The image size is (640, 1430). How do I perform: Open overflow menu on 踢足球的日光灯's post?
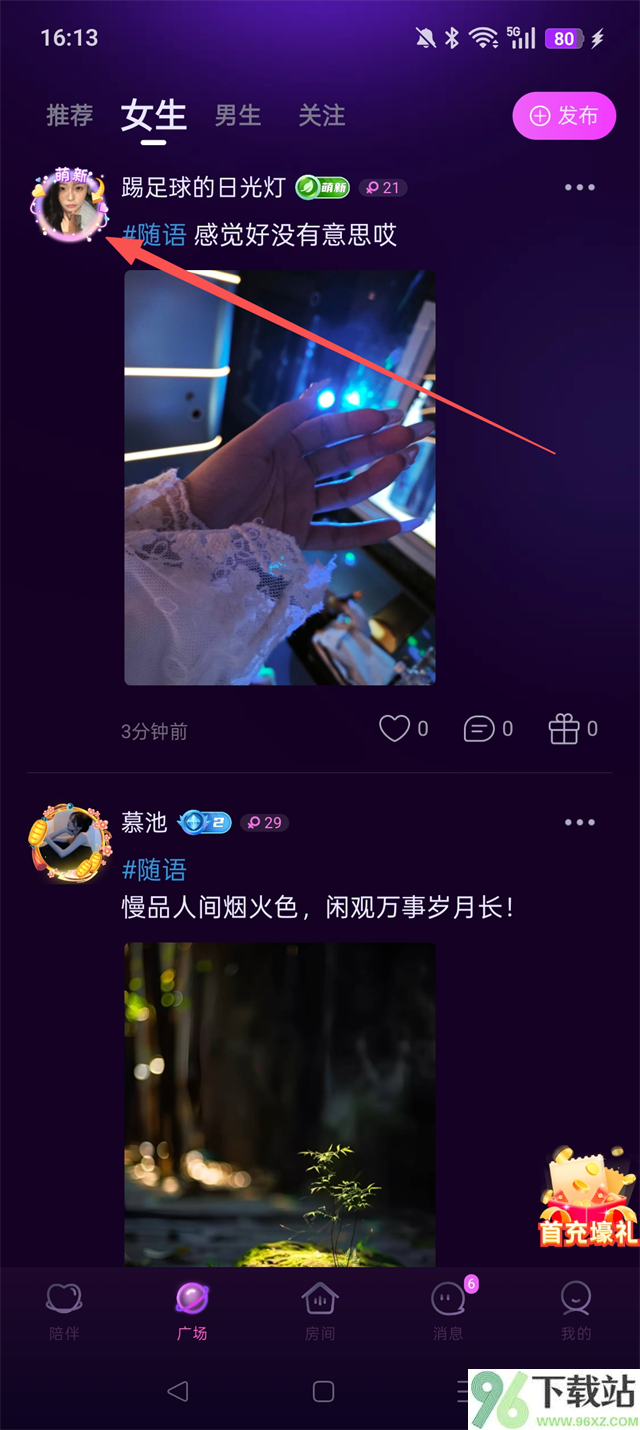tap(579, 187)
